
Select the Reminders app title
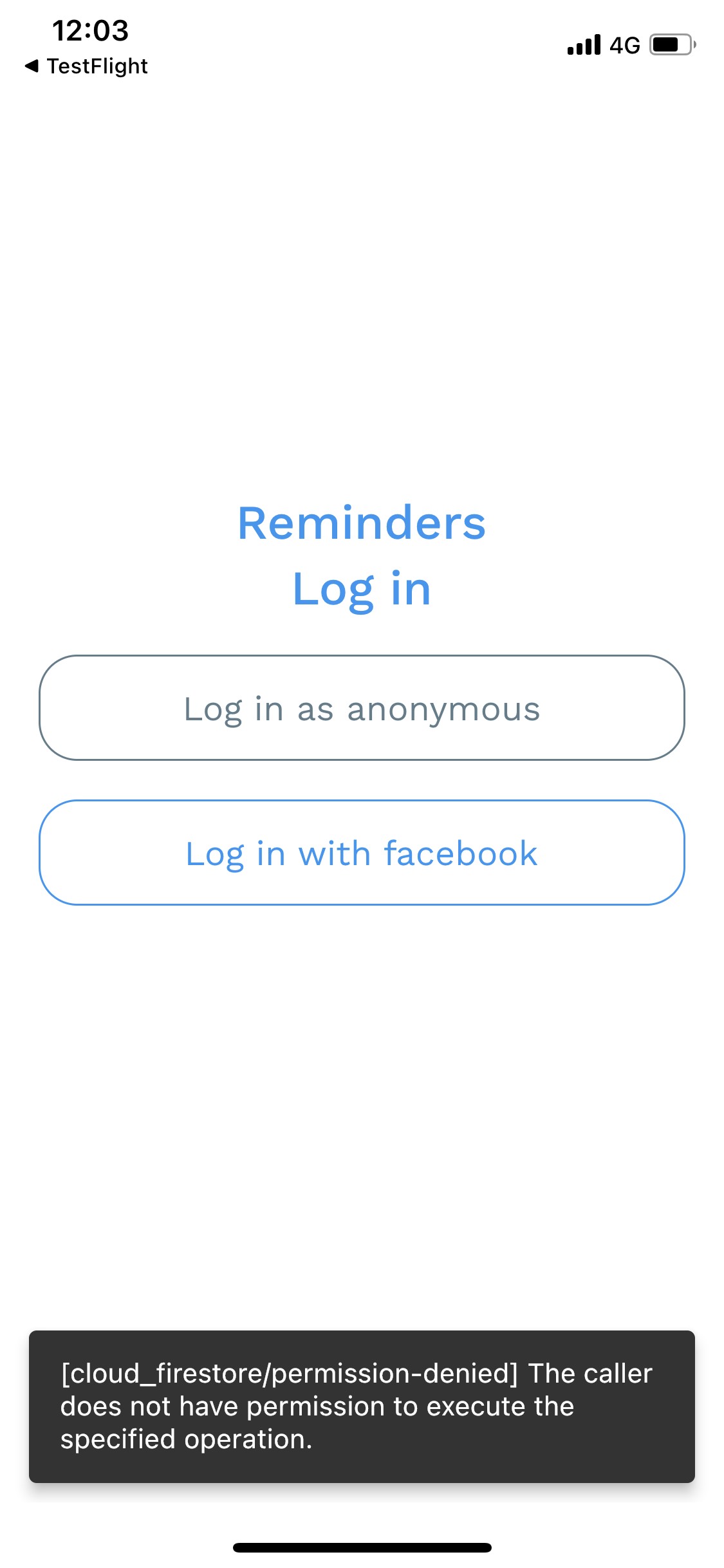(x=362, y=523)
